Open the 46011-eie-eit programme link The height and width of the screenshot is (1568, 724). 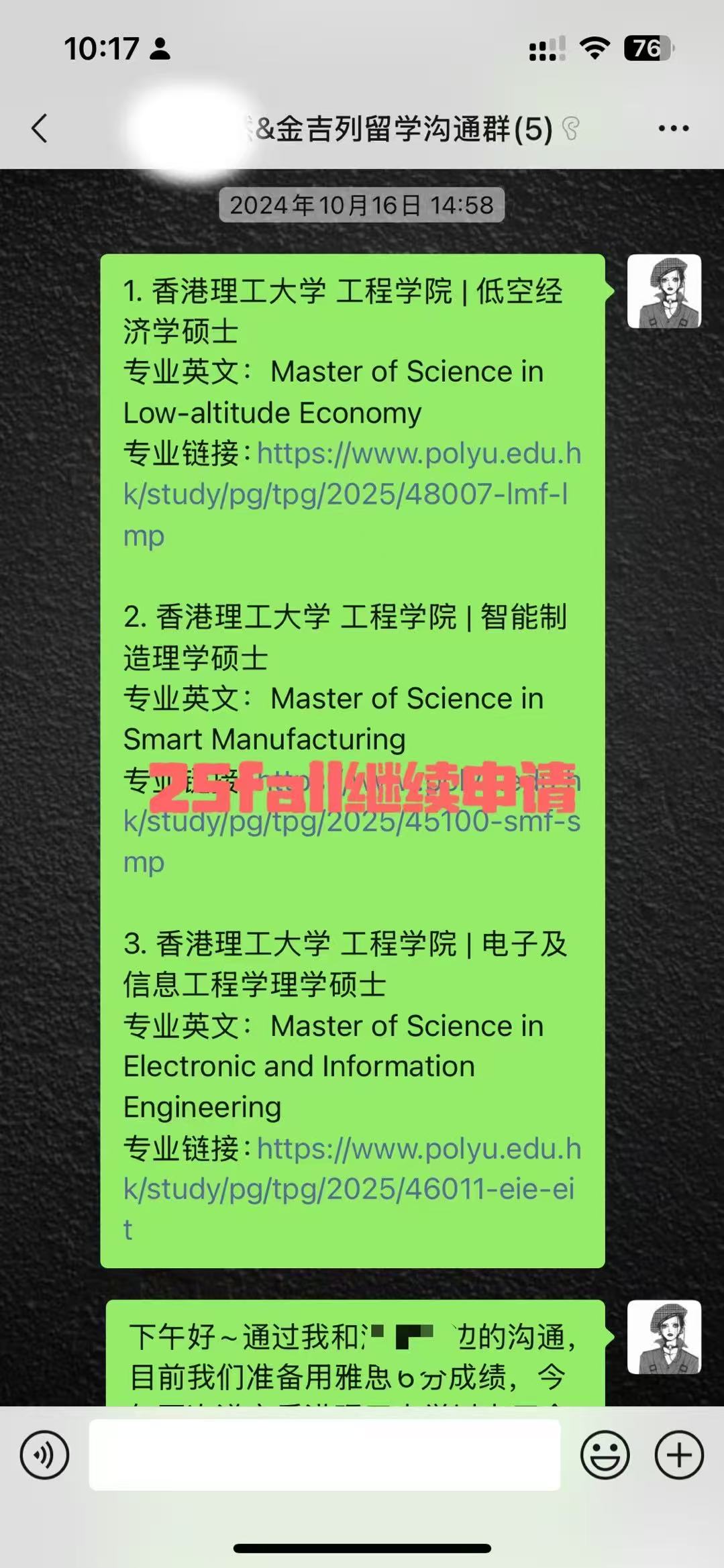pos(349,1188)
